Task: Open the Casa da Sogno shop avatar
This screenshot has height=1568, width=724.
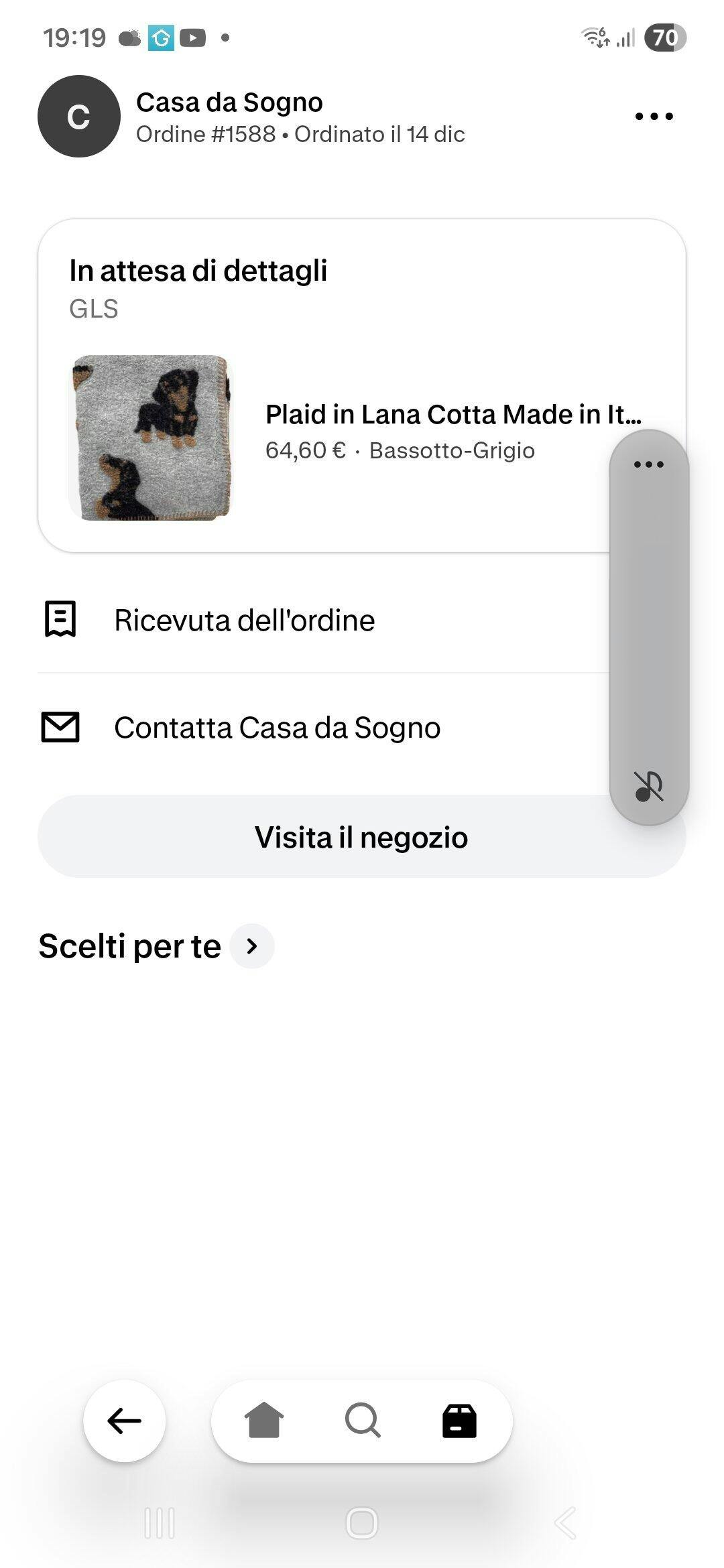Action: point(79,117)
